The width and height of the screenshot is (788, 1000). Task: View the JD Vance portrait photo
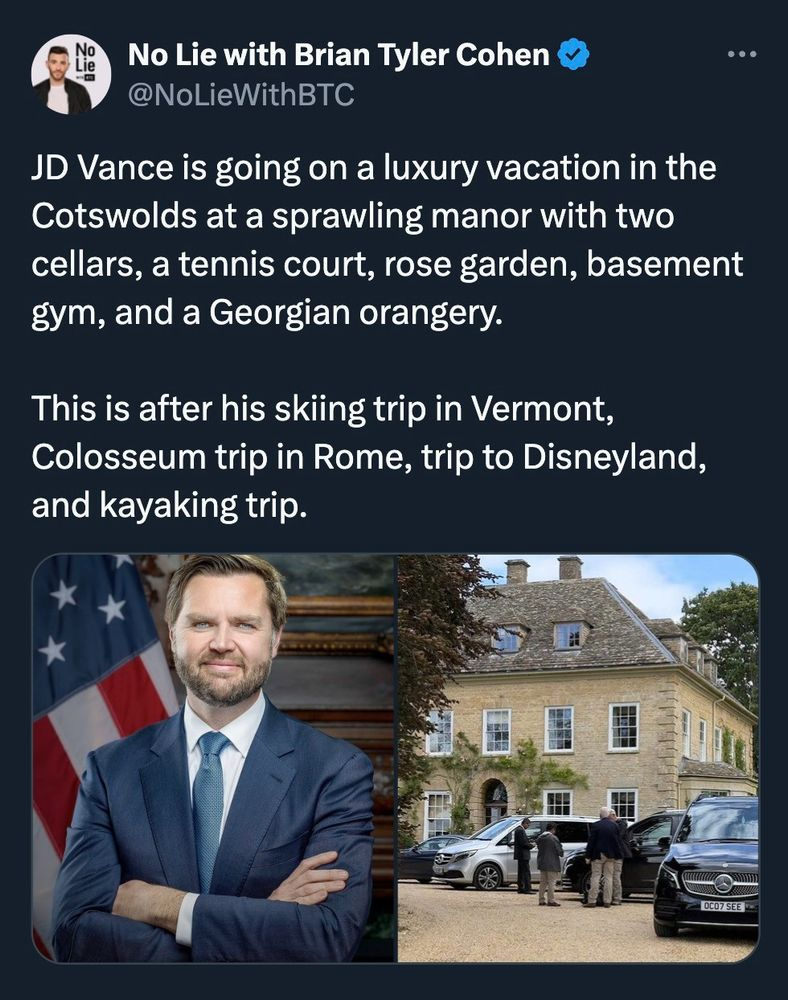click(213, 758)
